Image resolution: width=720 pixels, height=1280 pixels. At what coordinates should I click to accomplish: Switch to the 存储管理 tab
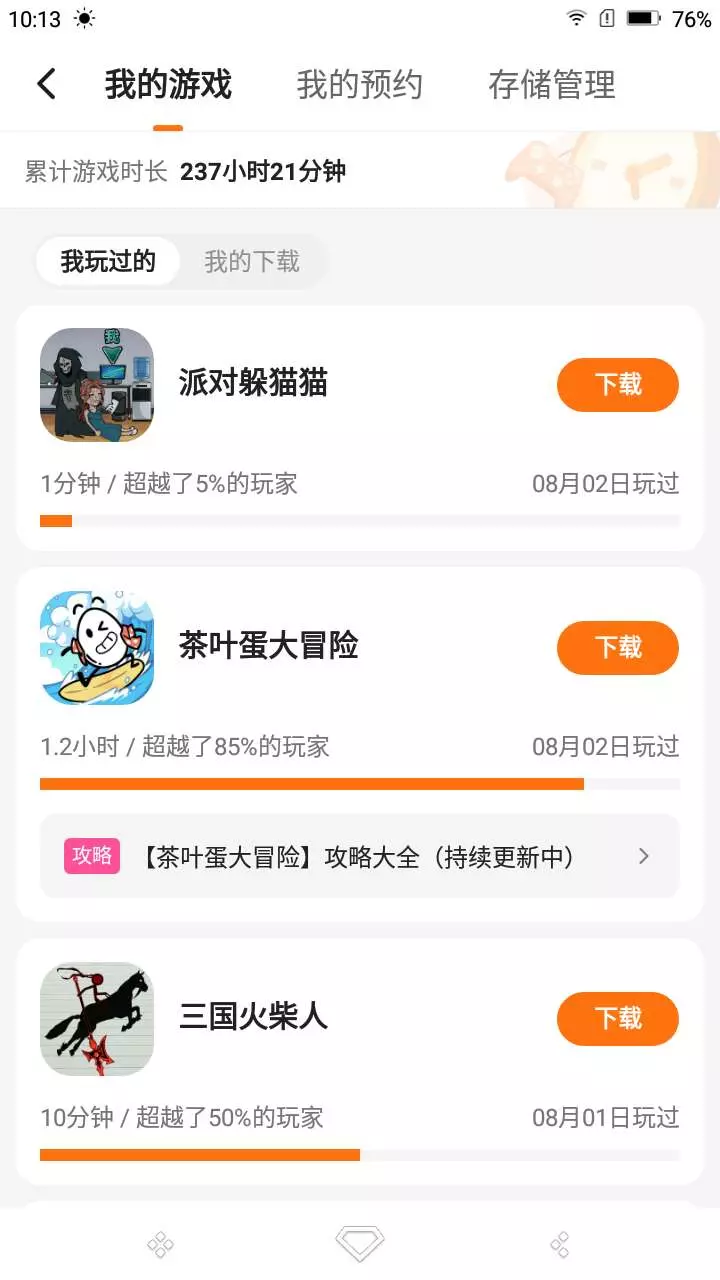551,85
